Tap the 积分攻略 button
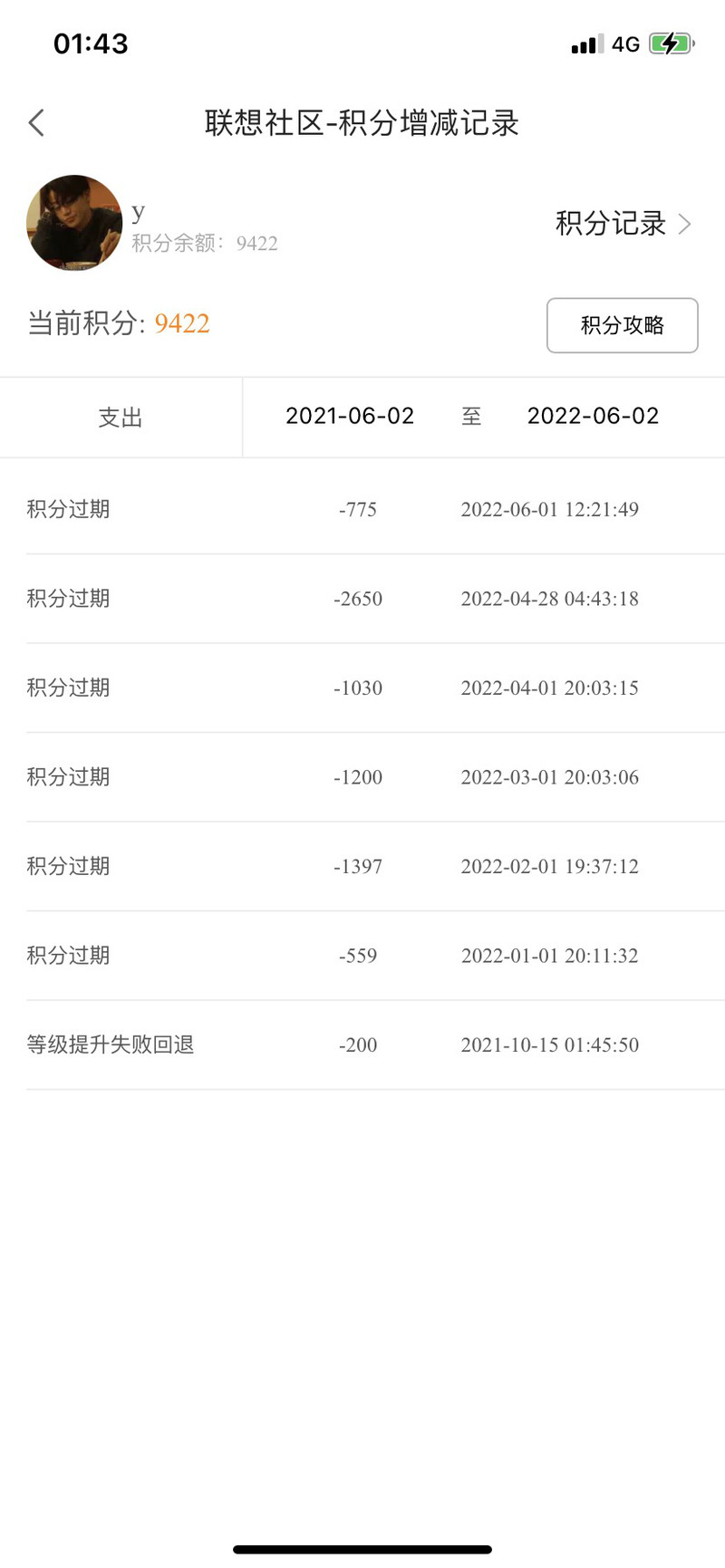This screenshot has width=725, height=1568. [x=623, y=325]
